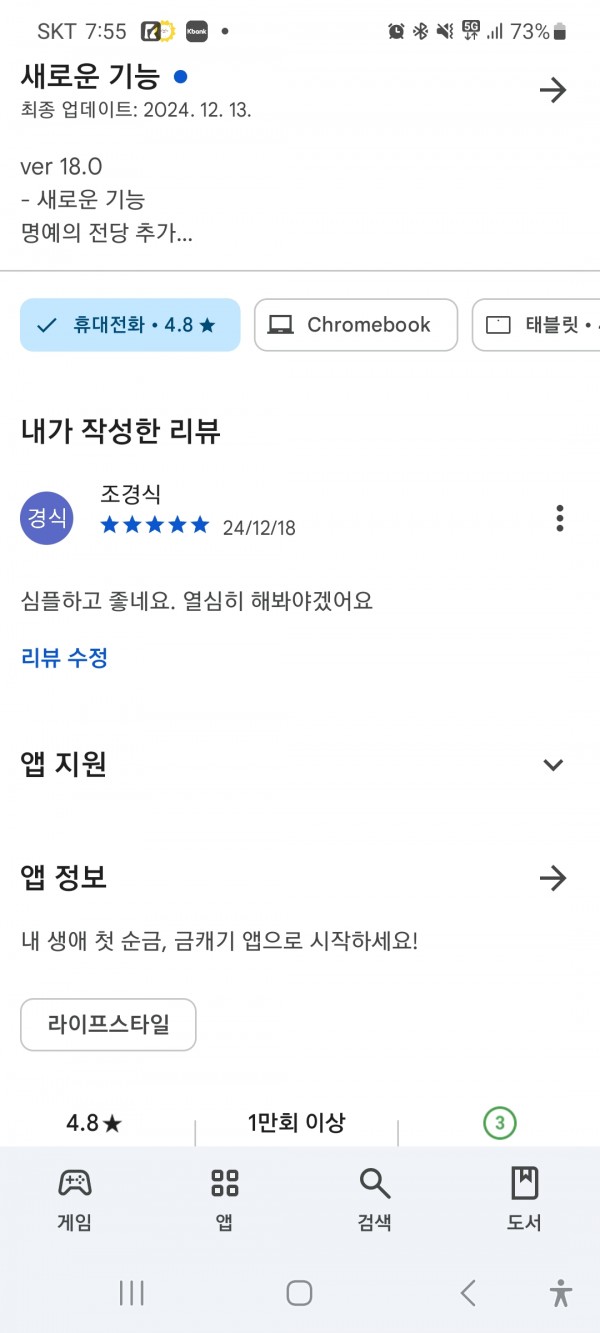Open the 앱 정보 arrow
The height and width of the screenshot is (1333, 600).
click(553, 879)
